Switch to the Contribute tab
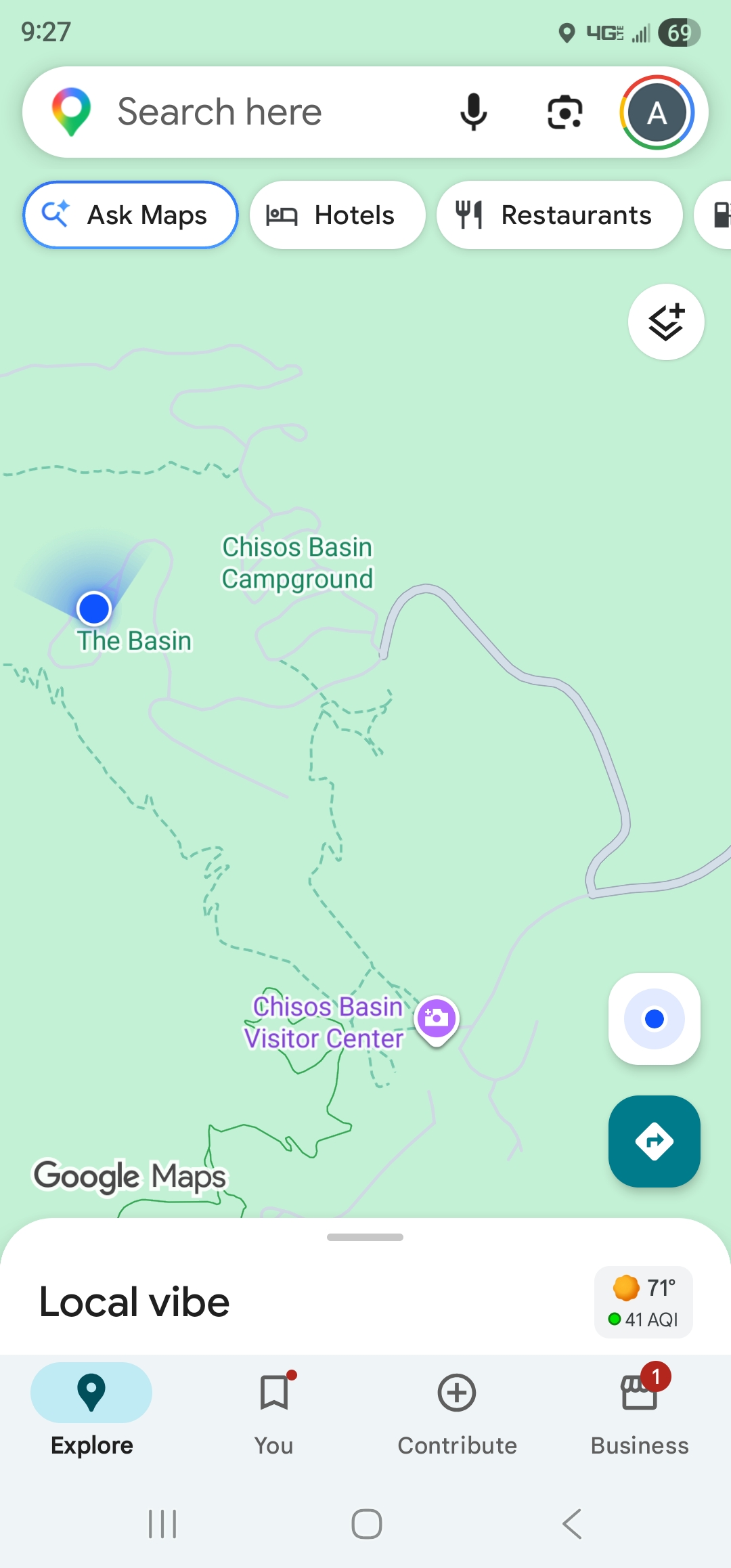Screen dimensions: 731x1568 click(x=457, y=1412)
